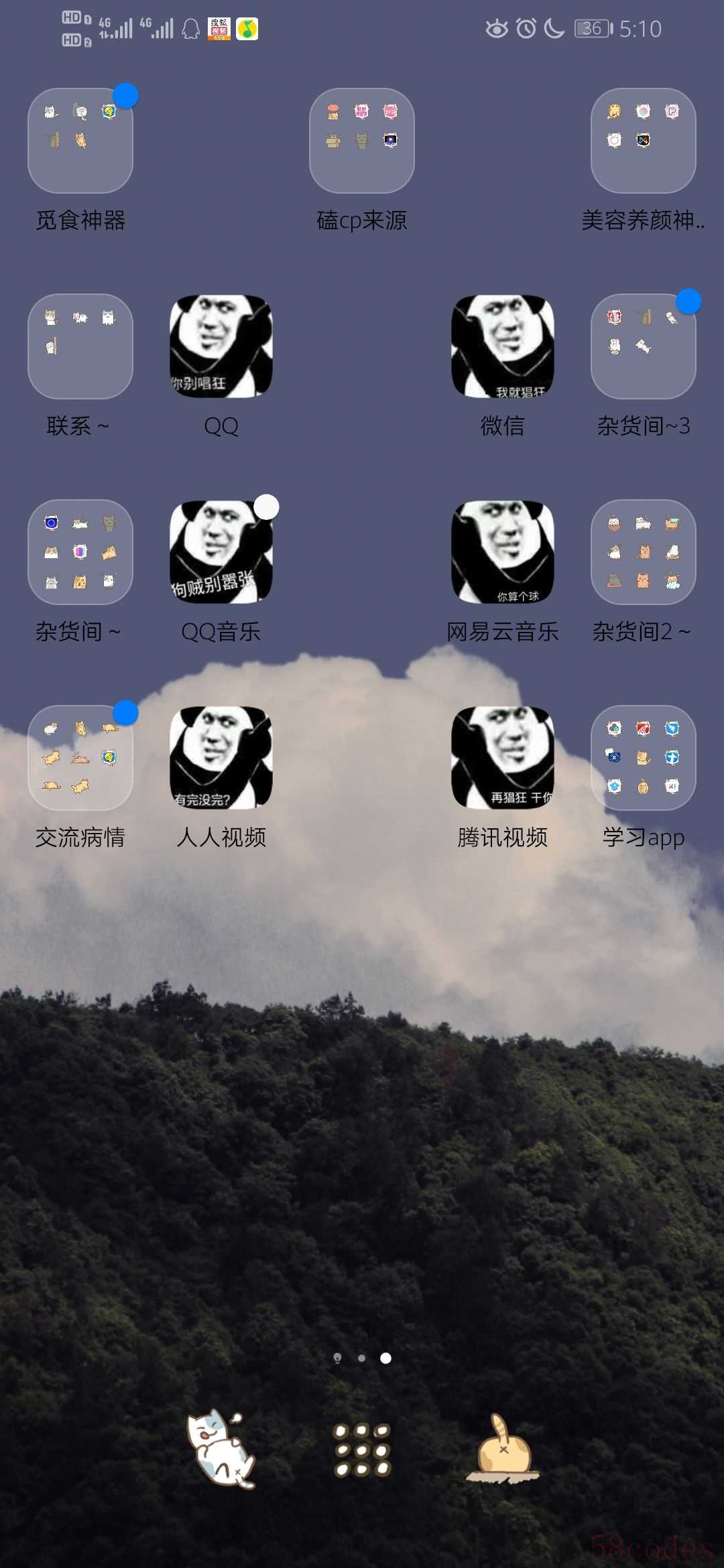Open the 联系～ folder
724x1568 pixels.
(x=80, y=346)
